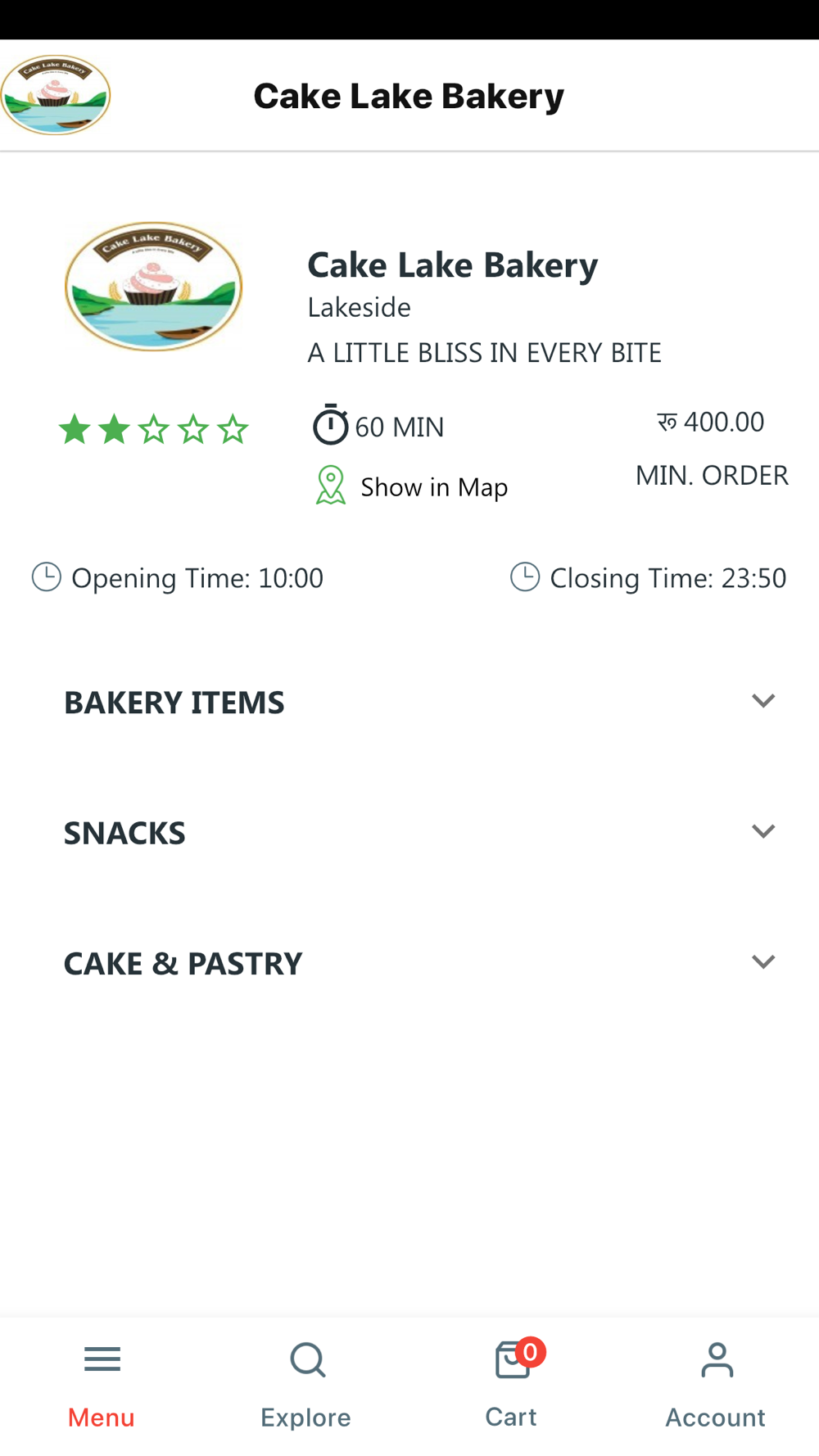Expand the CAKE & PASTRY section
The image size is (819, 1456).
coord(409,963)
